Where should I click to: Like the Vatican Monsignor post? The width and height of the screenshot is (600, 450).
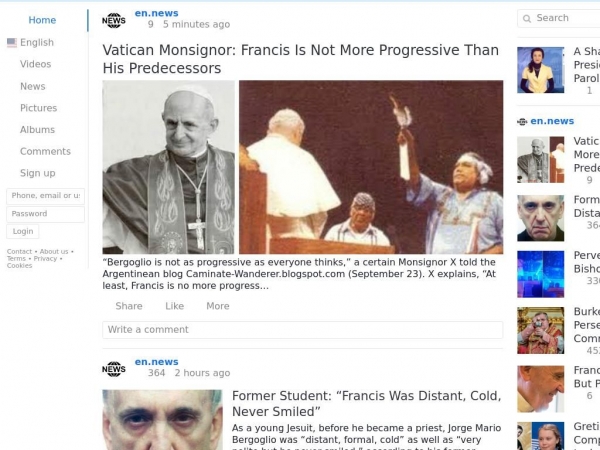click(174, 306)
